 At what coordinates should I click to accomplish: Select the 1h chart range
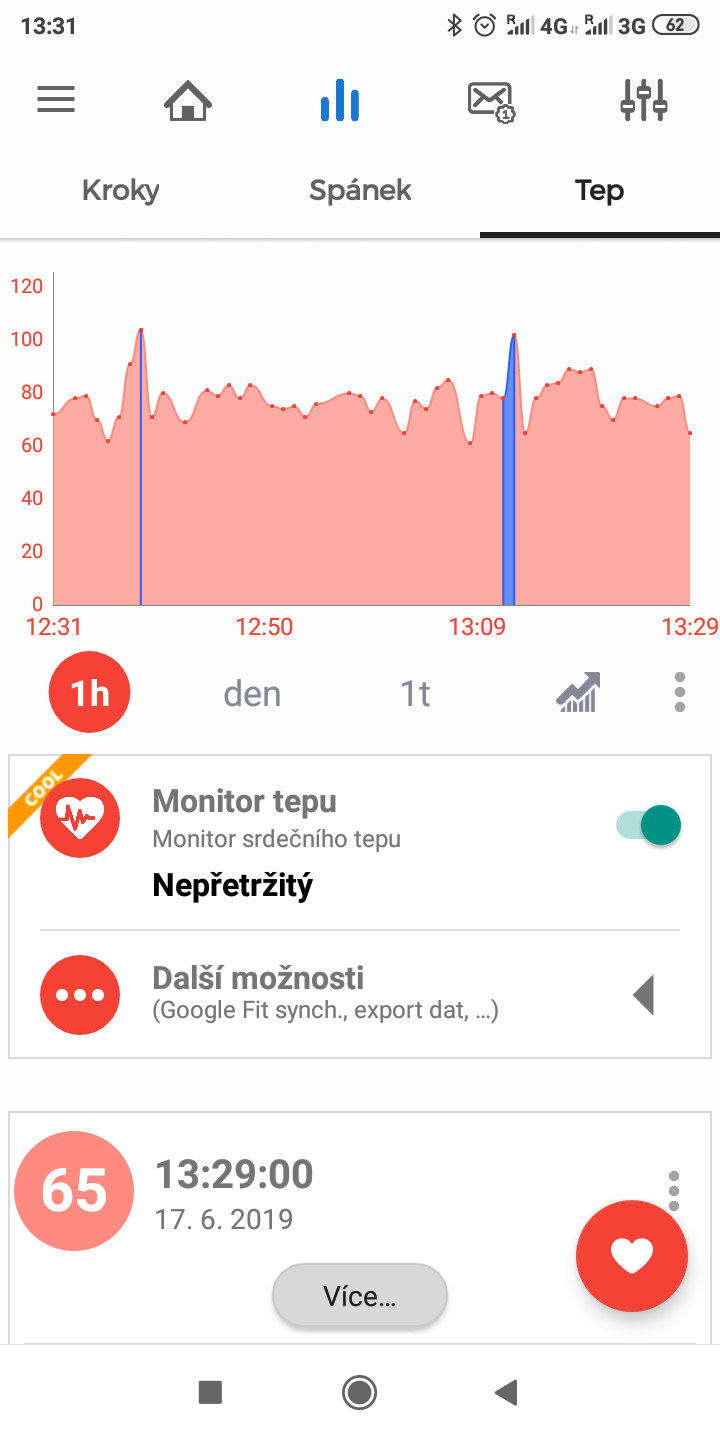pyautogui.click(x=90, y=692)
